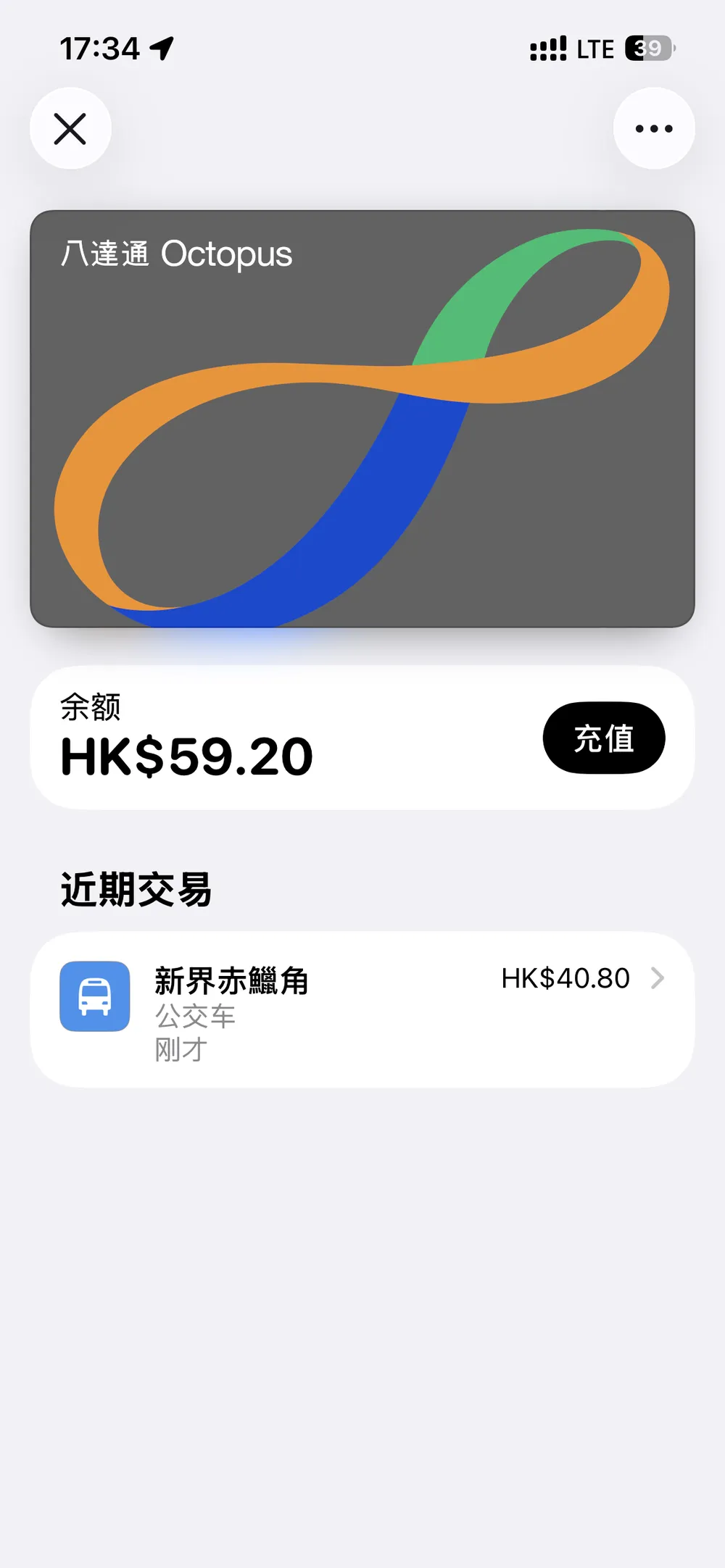Open the 新界赤鱲角 bus transaction

[x=362, y=1009]
